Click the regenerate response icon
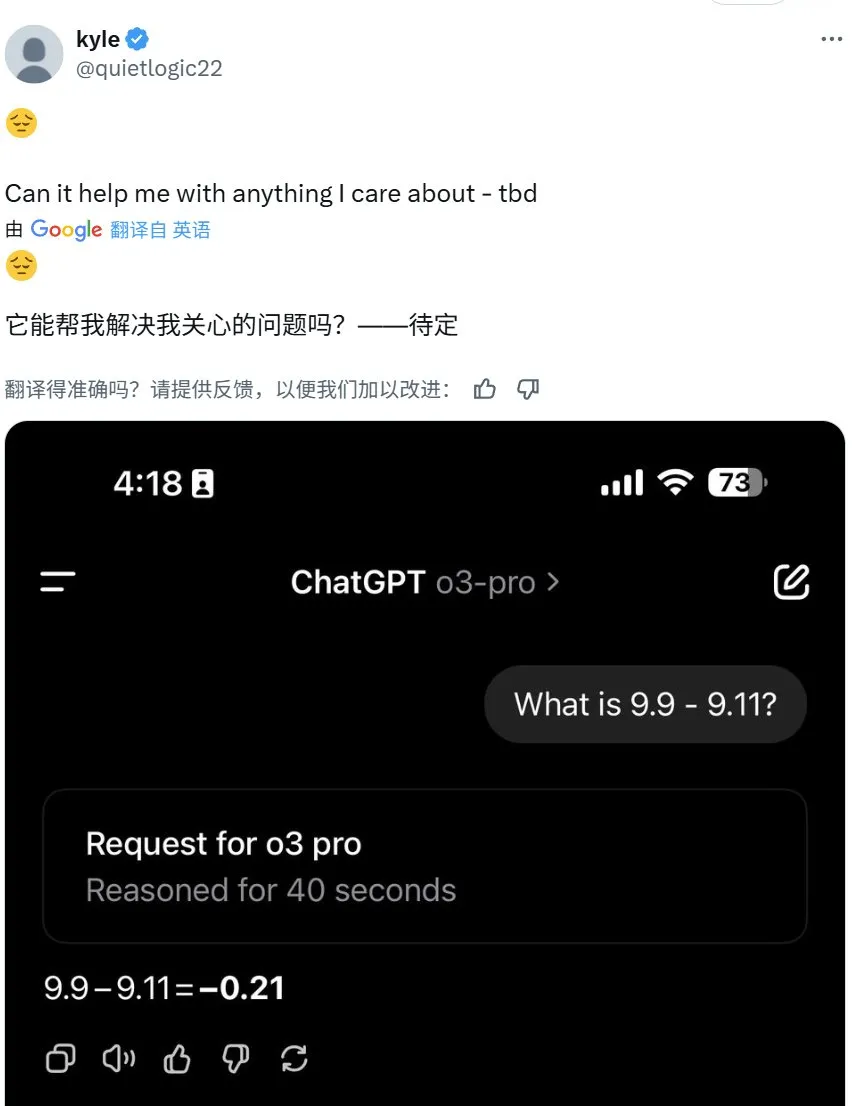Image resolution: width=858 pixels, height=1106 pixels. (x=294, y=1058)
